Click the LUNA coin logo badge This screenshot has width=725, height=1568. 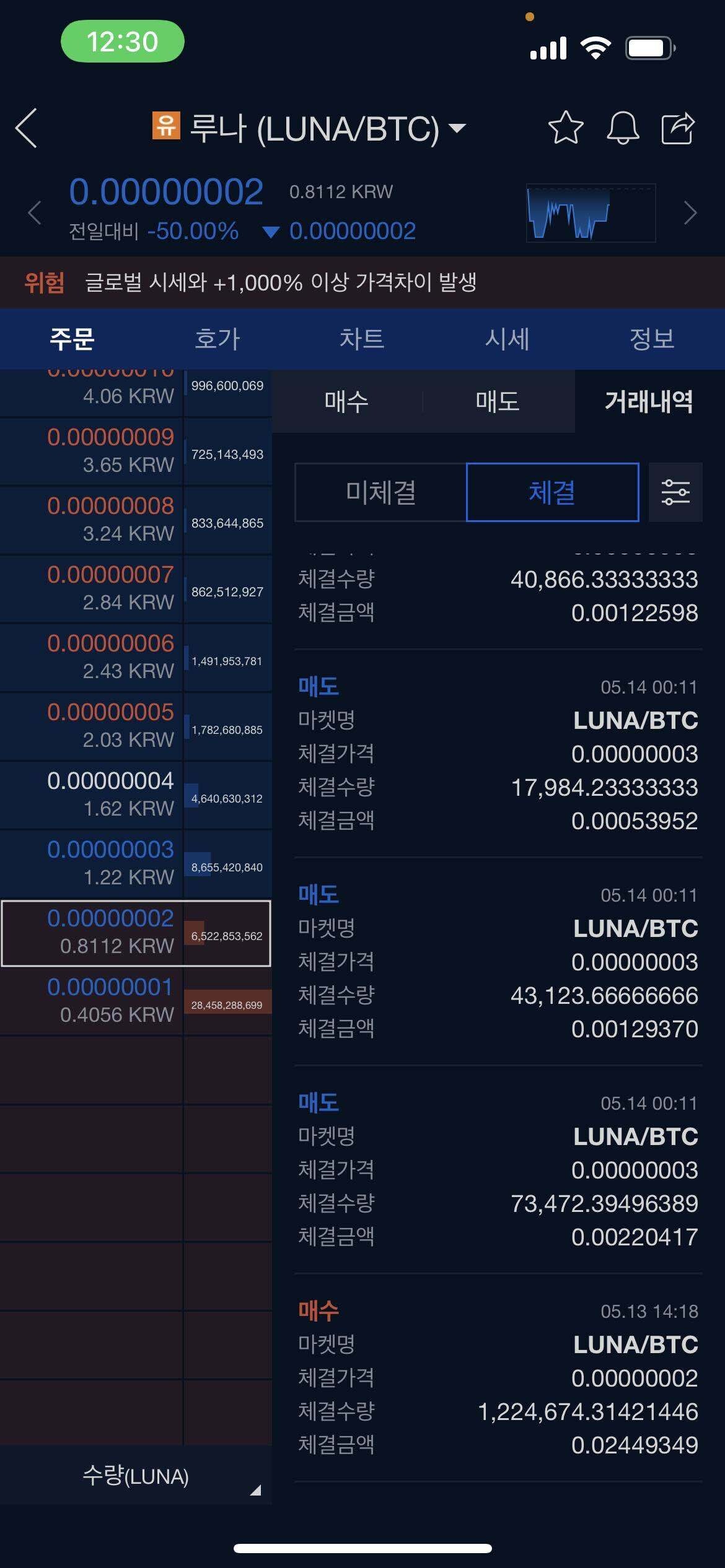(x=165, y=128)
